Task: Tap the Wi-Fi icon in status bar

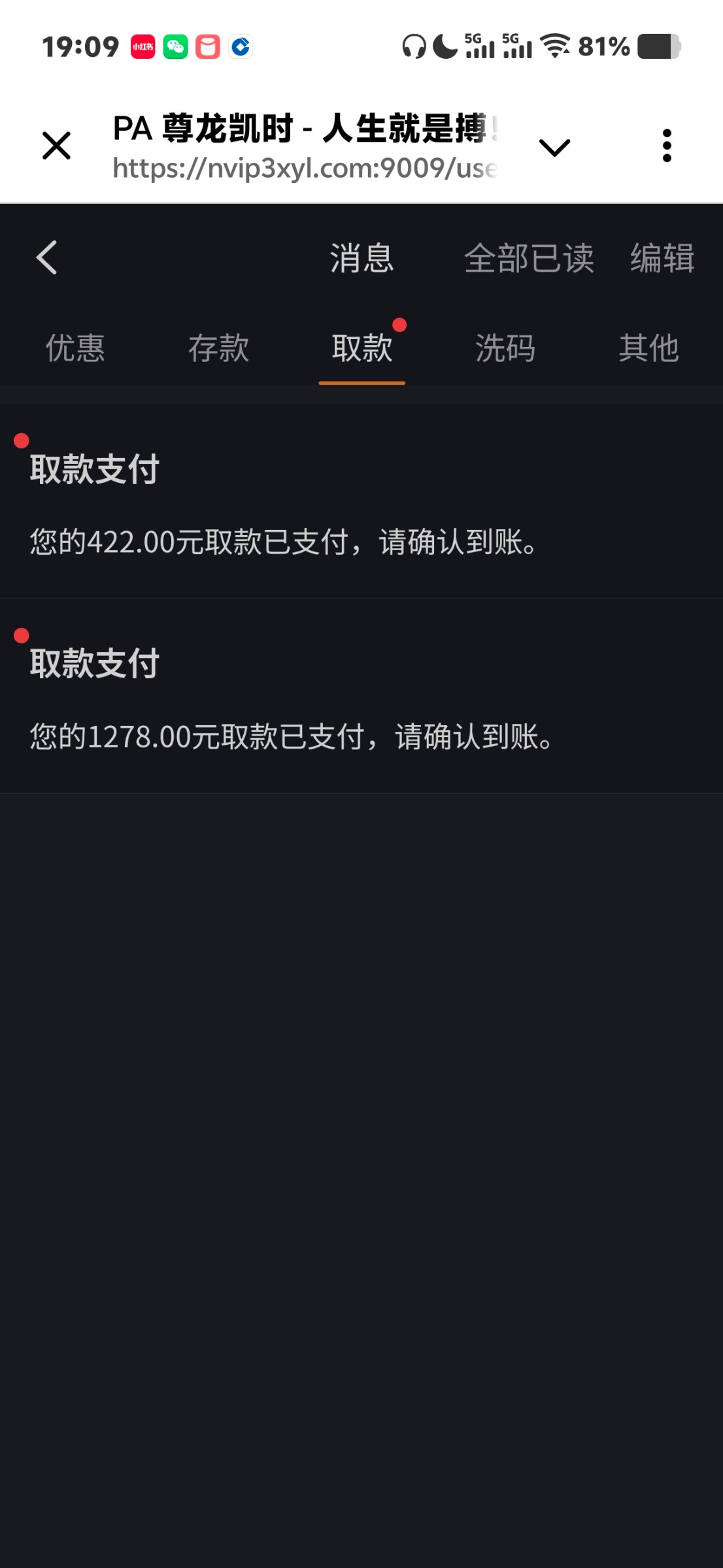Action: tap(553, 46)
